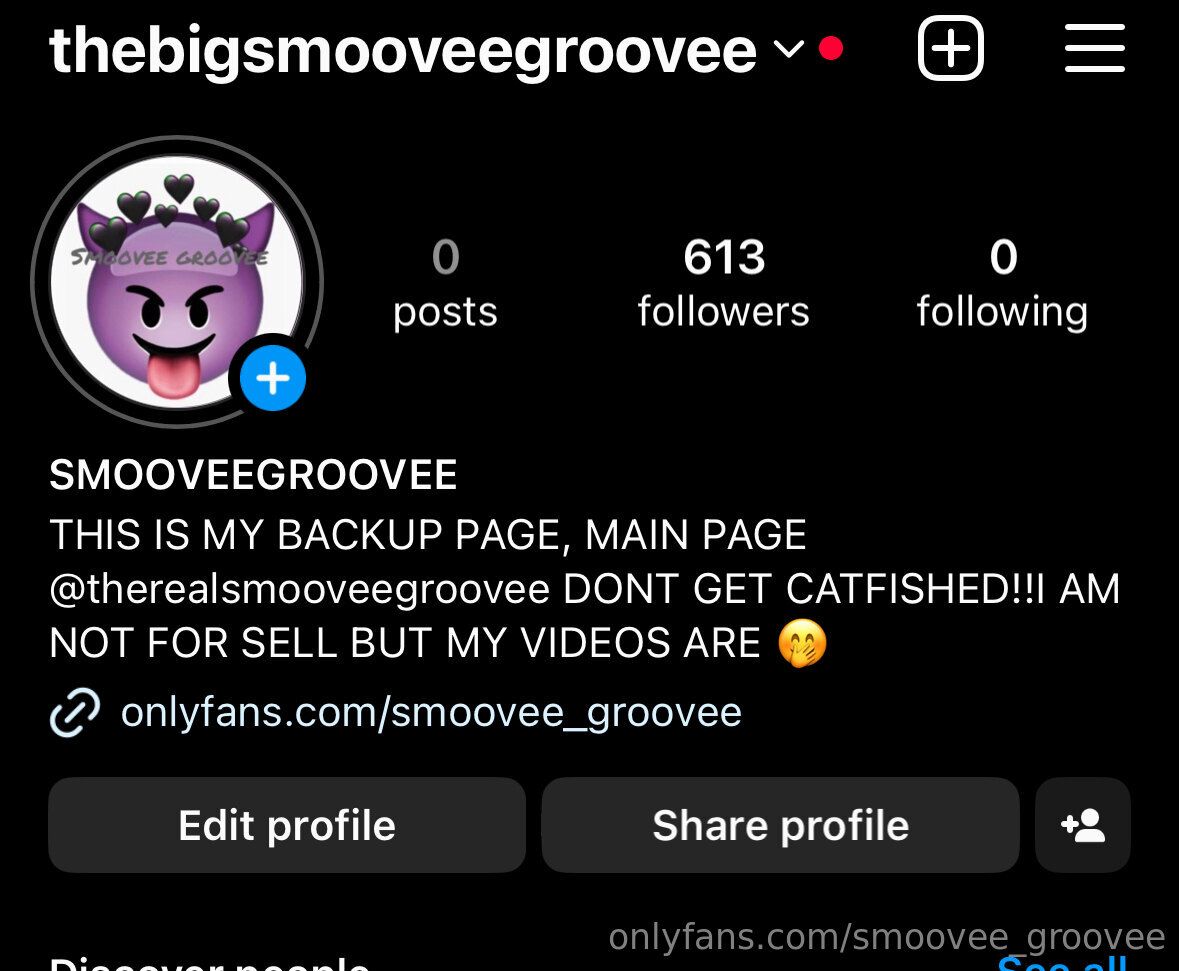Open the onlyfans.com/smoovee_groovee bio link
Viewport: 1179px width, 971px height.
tap(430, 713)
